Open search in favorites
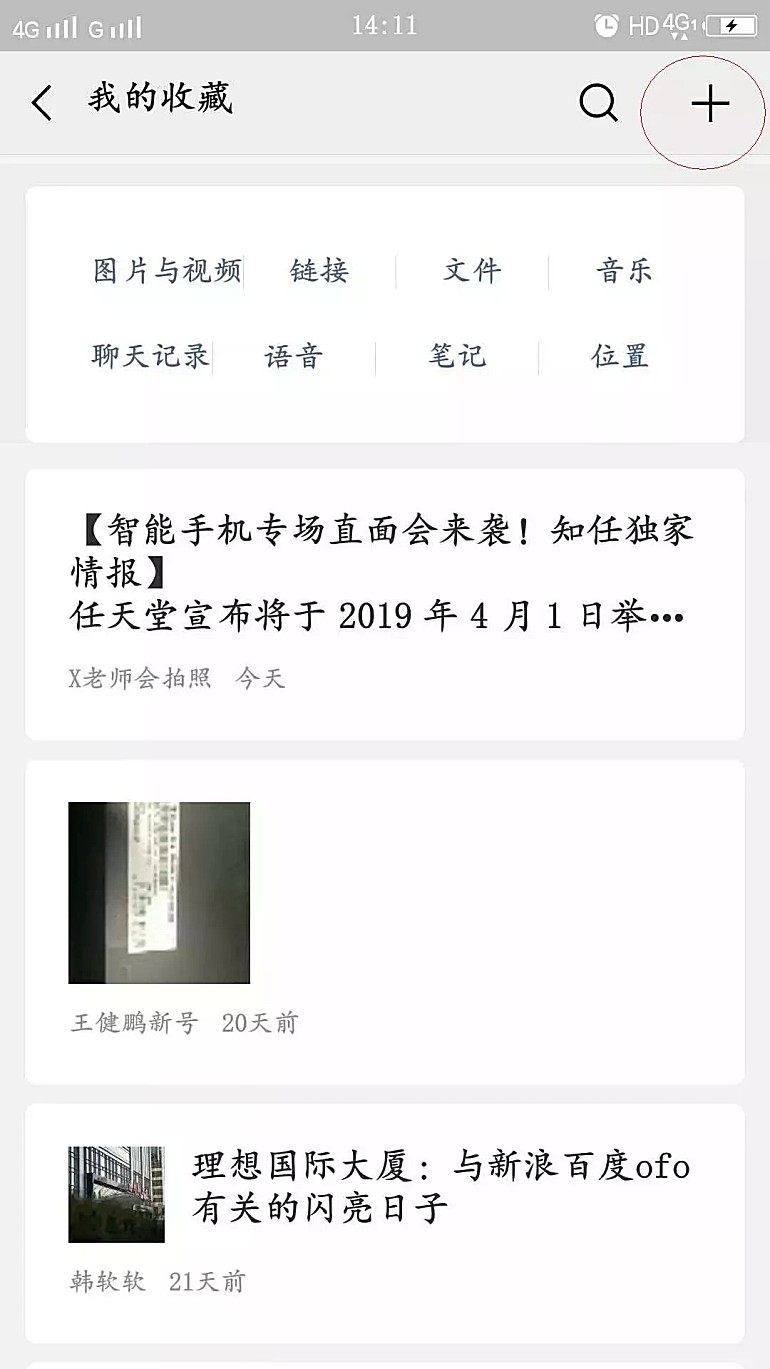Screen dimensions: 770x1369 598,103
